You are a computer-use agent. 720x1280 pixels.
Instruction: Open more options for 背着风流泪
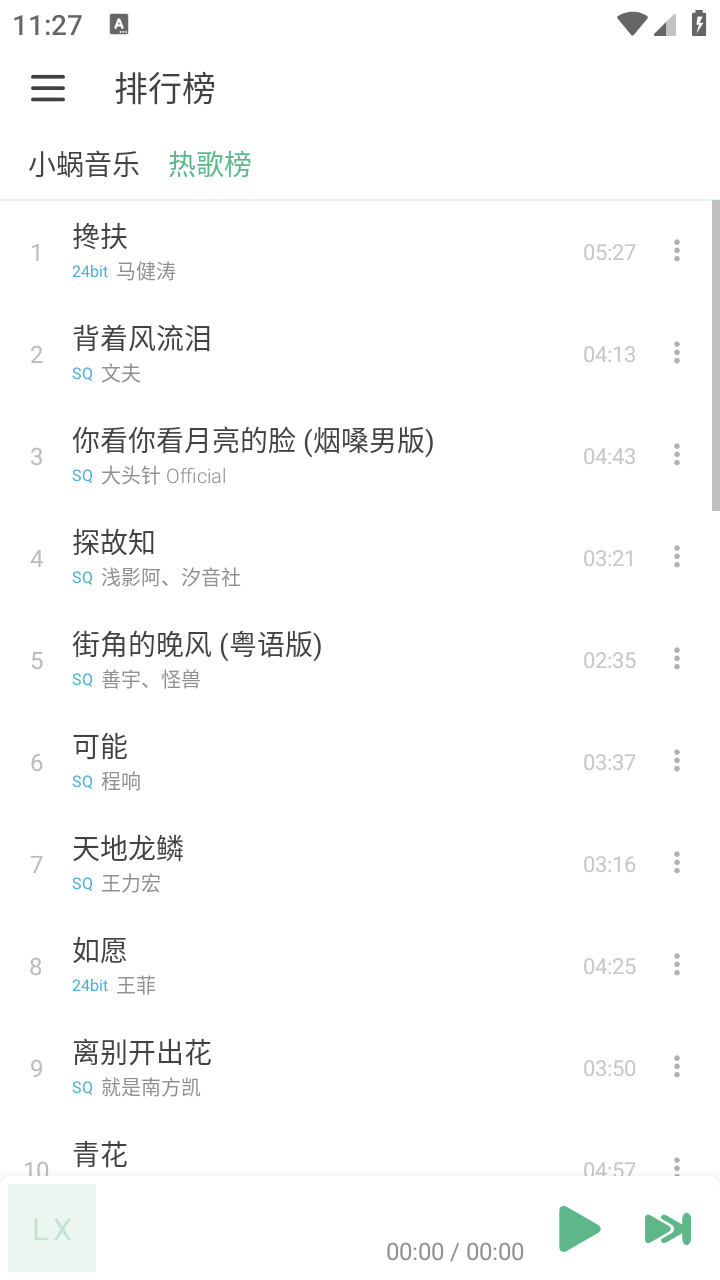point(677,353)
